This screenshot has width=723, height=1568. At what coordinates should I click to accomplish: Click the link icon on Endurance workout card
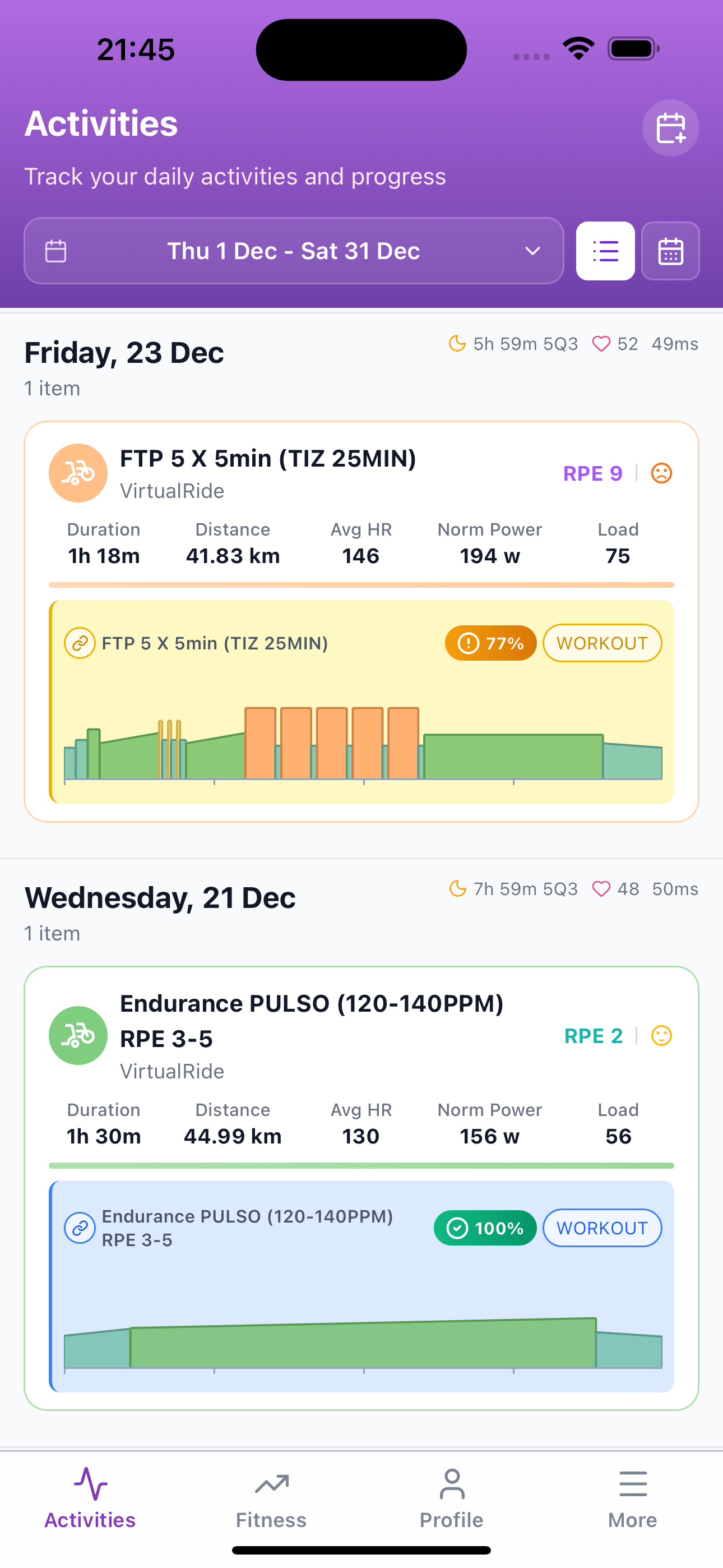(80, 1228)
